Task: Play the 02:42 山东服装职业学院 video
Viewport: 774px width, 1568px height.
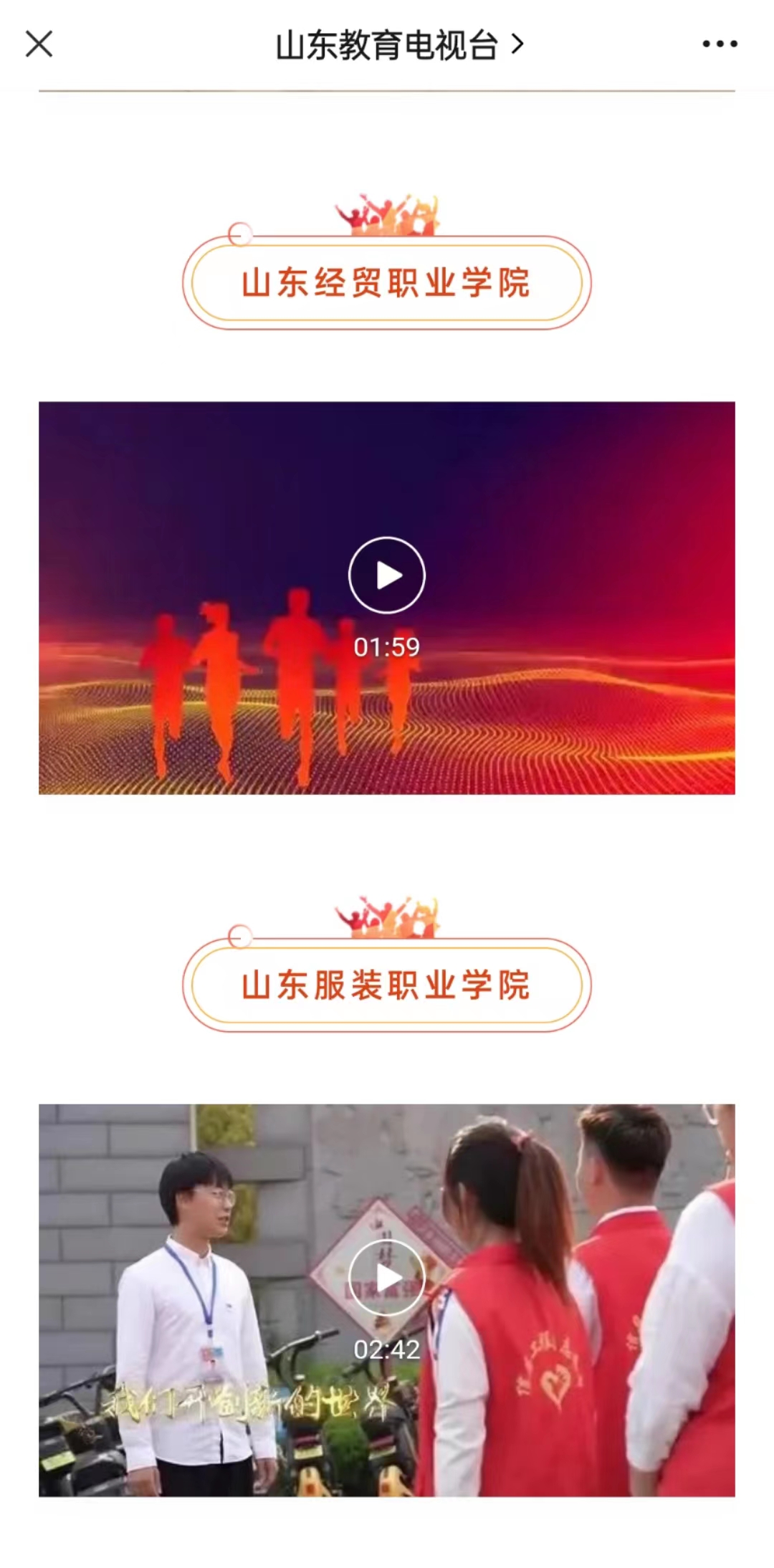Action: tap(387, 1277)
